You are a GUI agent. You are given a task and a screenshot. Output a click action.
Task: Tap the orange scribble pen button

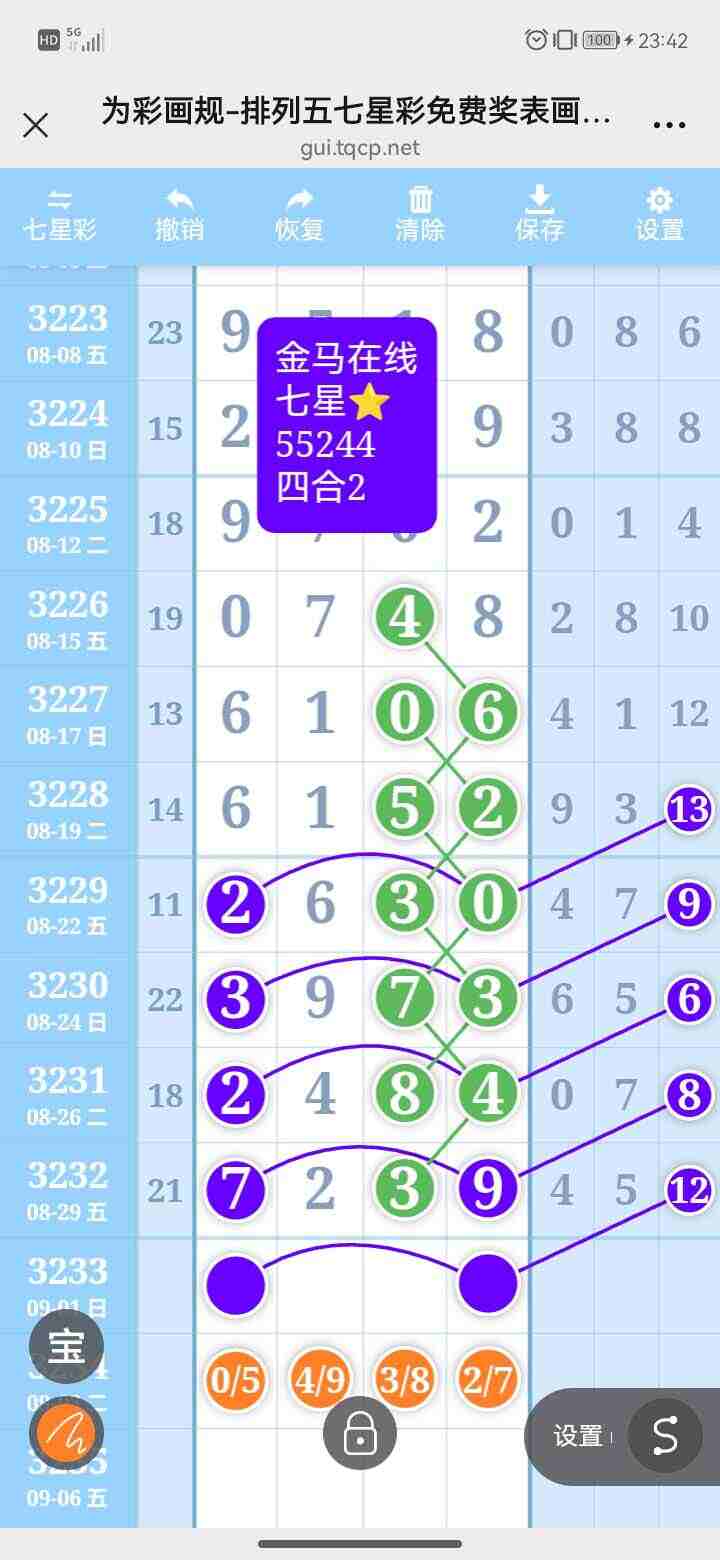[66, 1434]
